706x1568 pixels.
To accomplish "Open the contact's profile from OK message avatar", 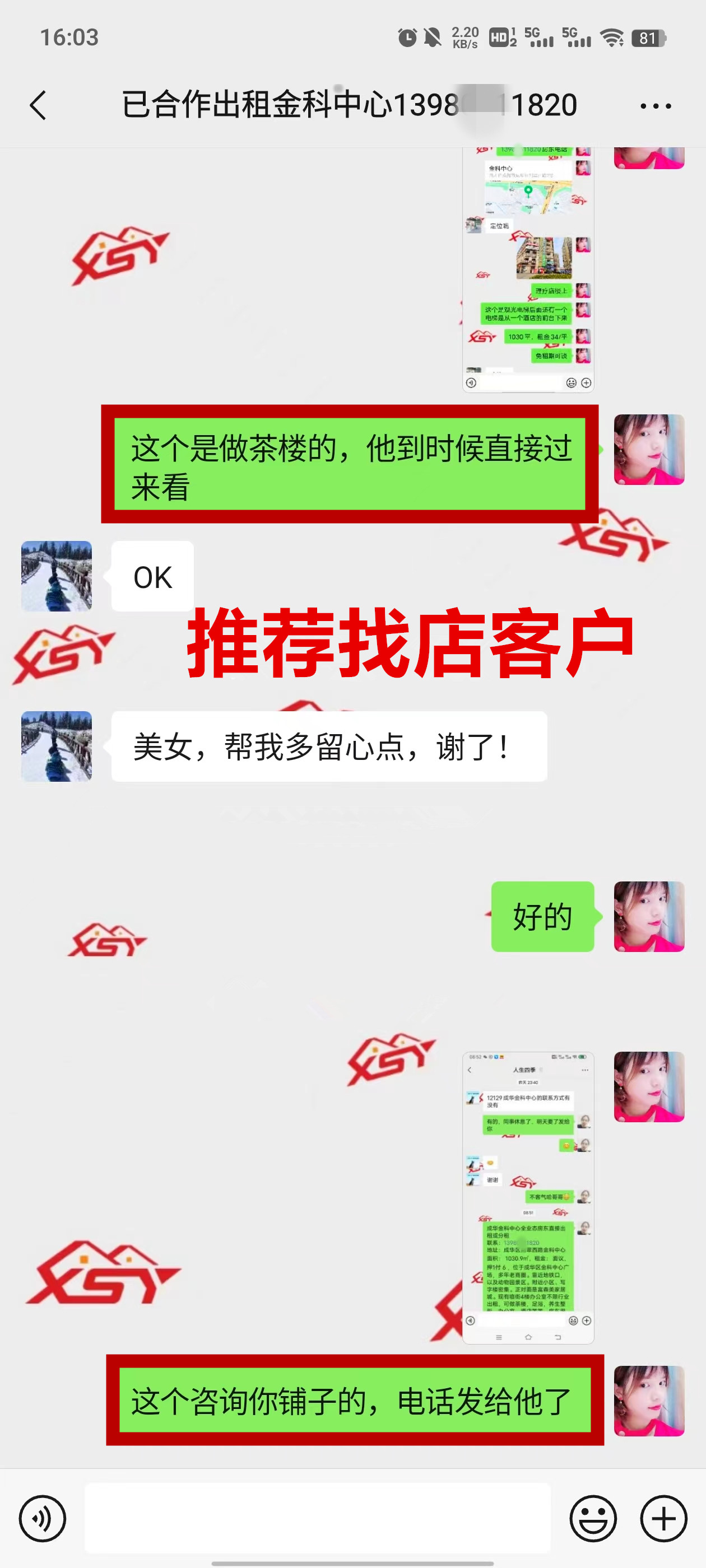I will coord(57,576).
